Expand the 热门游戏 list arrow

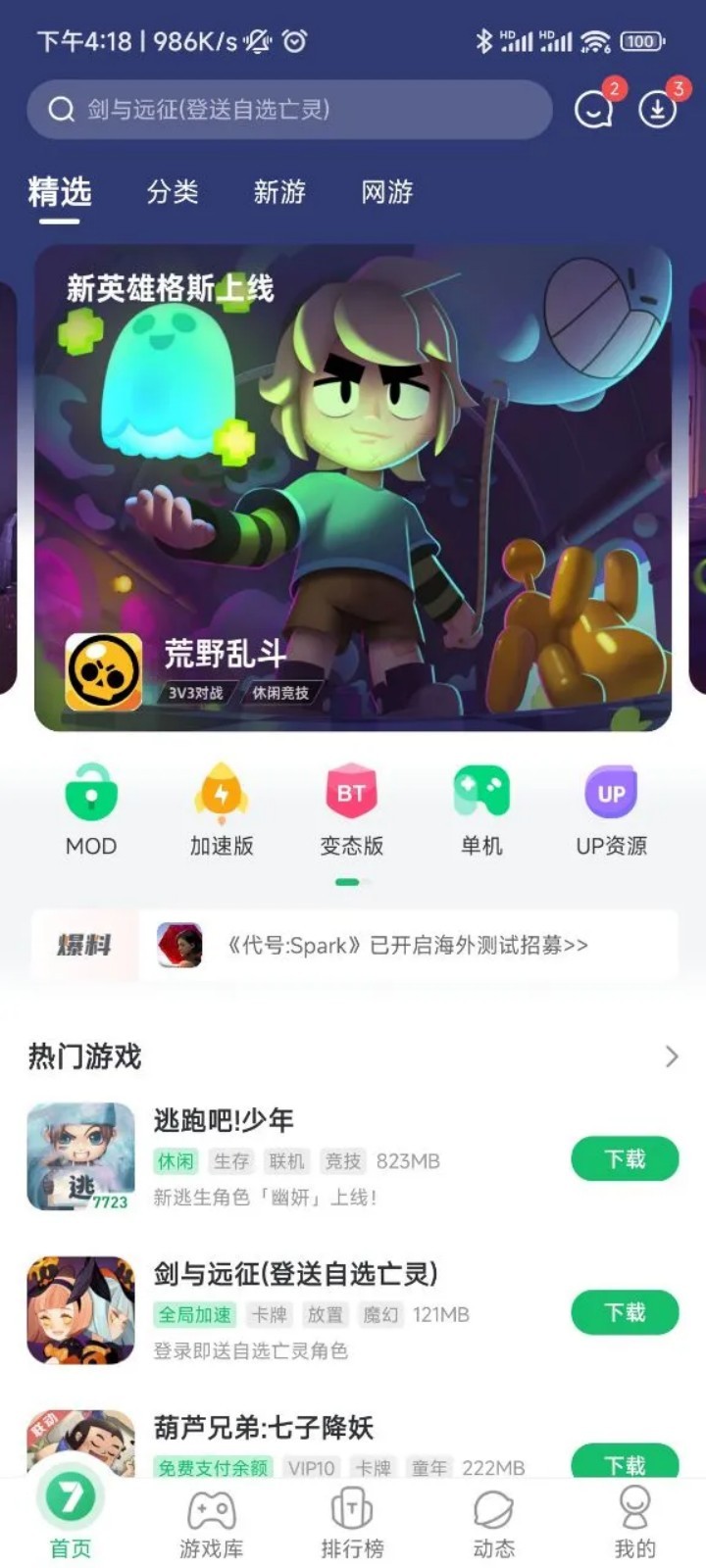(672, 1056)
